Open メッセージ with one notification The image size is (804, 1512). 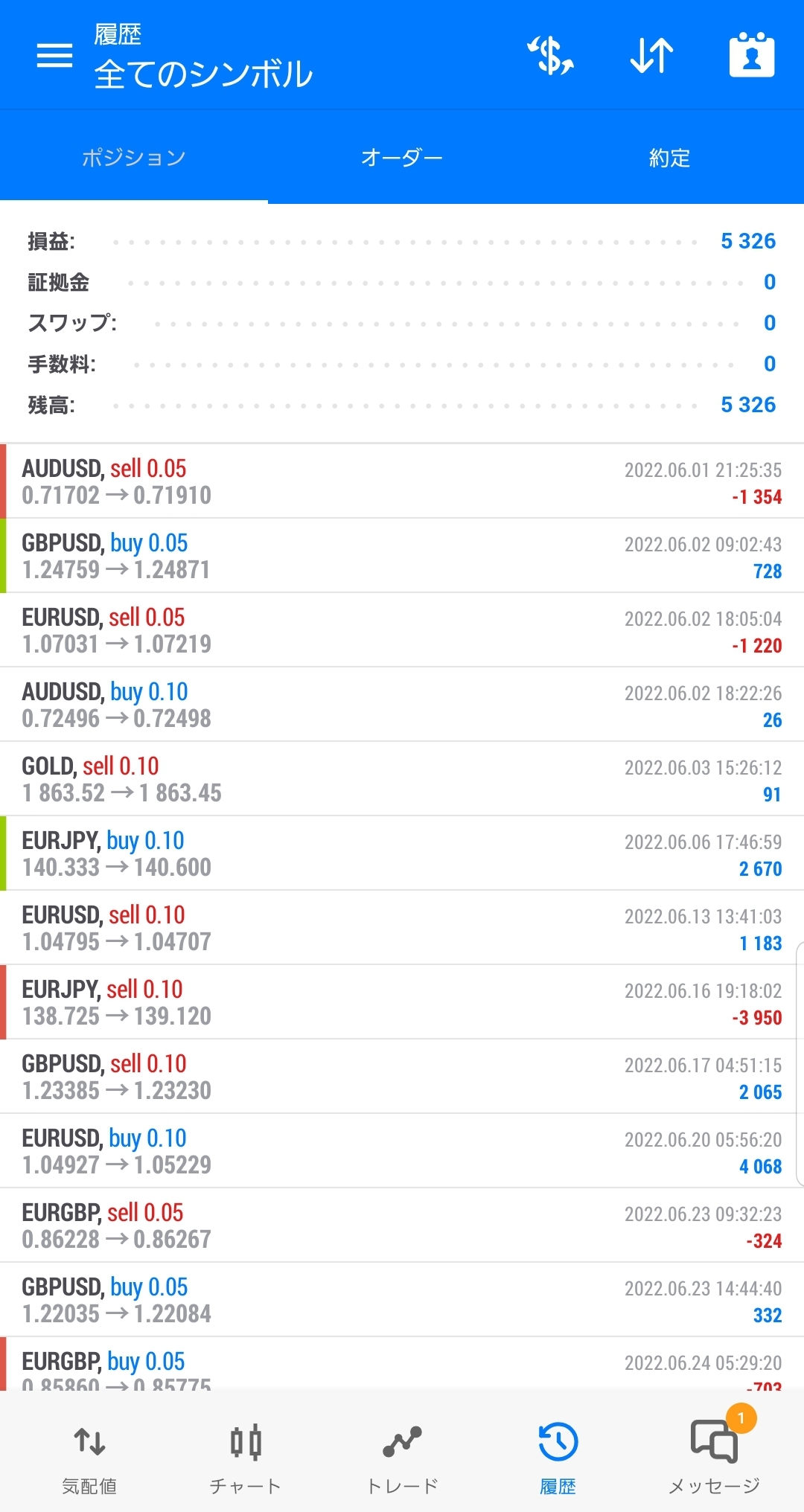tap(715, 1458)
